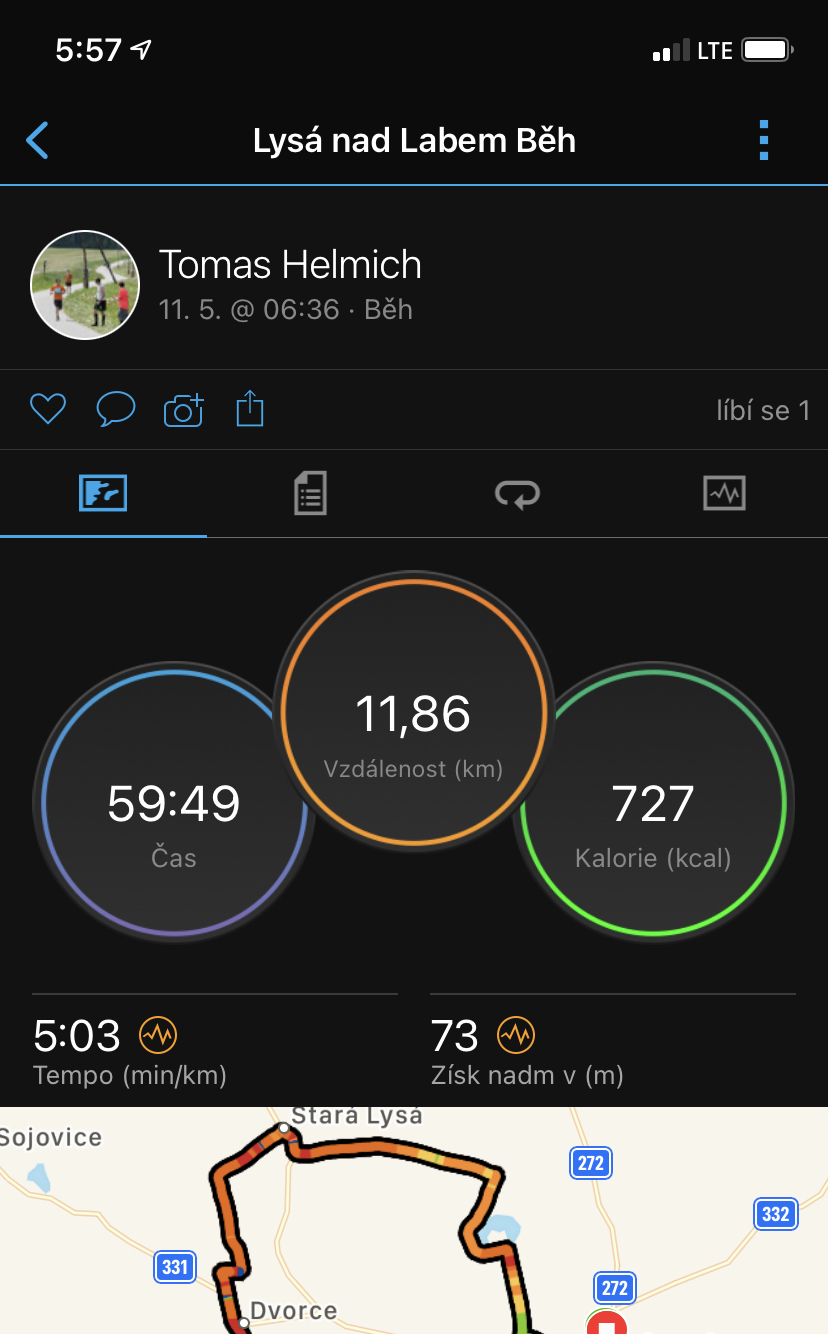Share this activity
The width and height of the screenshot is (828, 1334).
[250, 408]
